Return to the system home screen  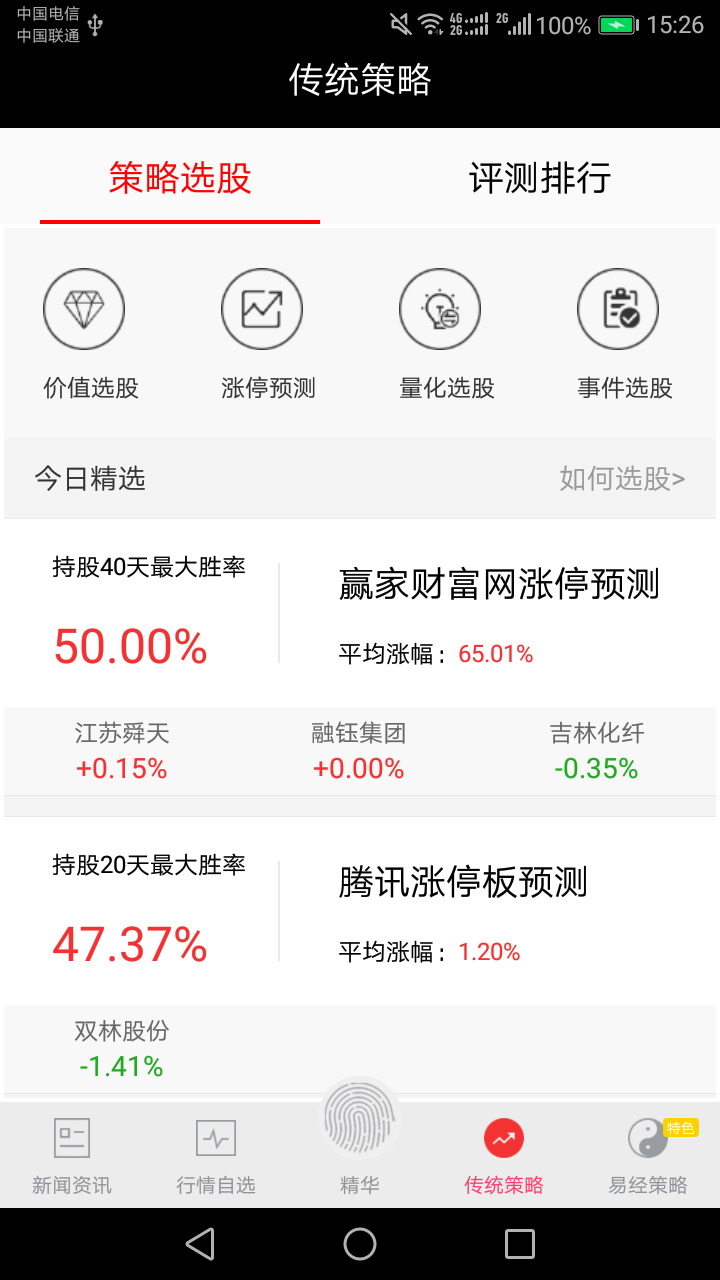[x=360, y=1244]
